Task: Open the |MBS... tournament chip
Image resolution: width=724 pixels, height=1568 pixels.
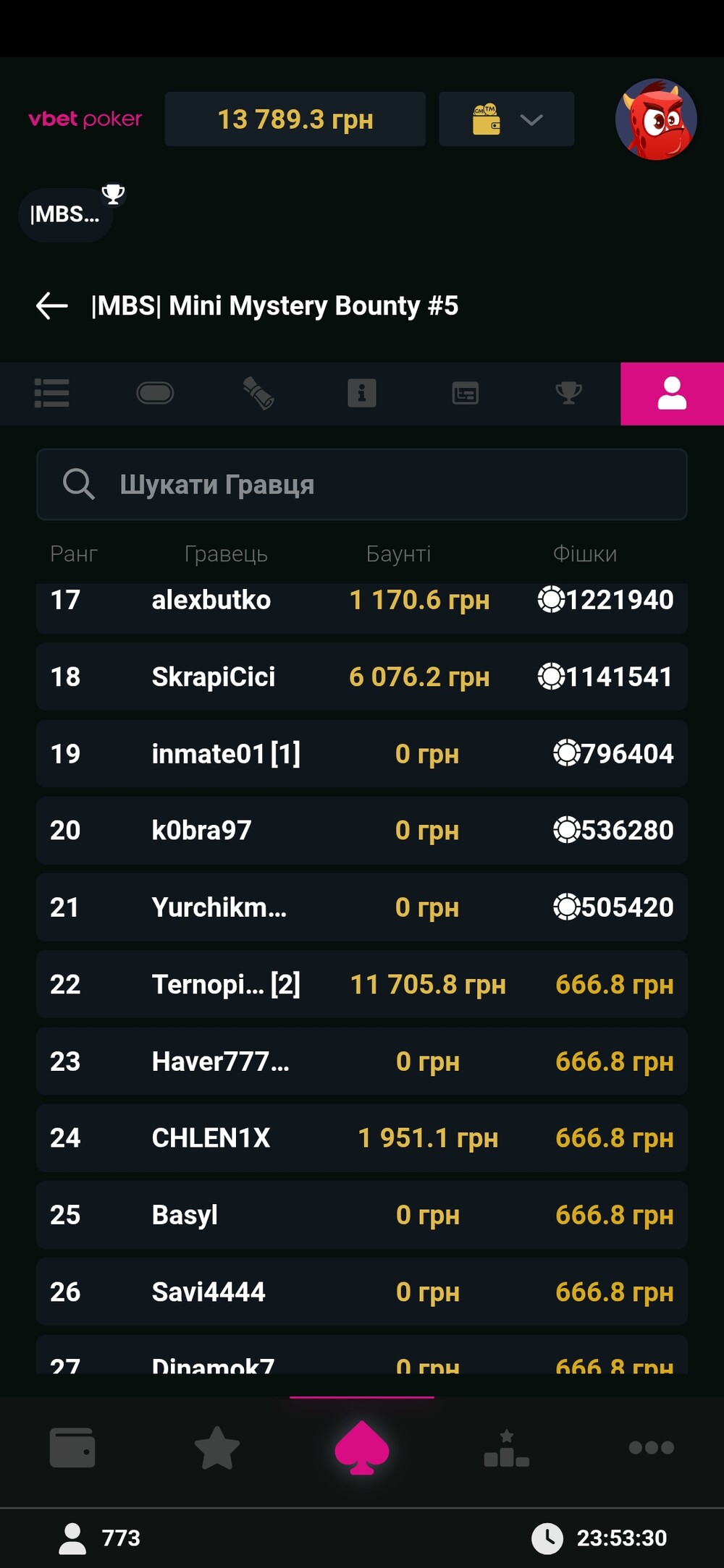Action: click(65, 214)
